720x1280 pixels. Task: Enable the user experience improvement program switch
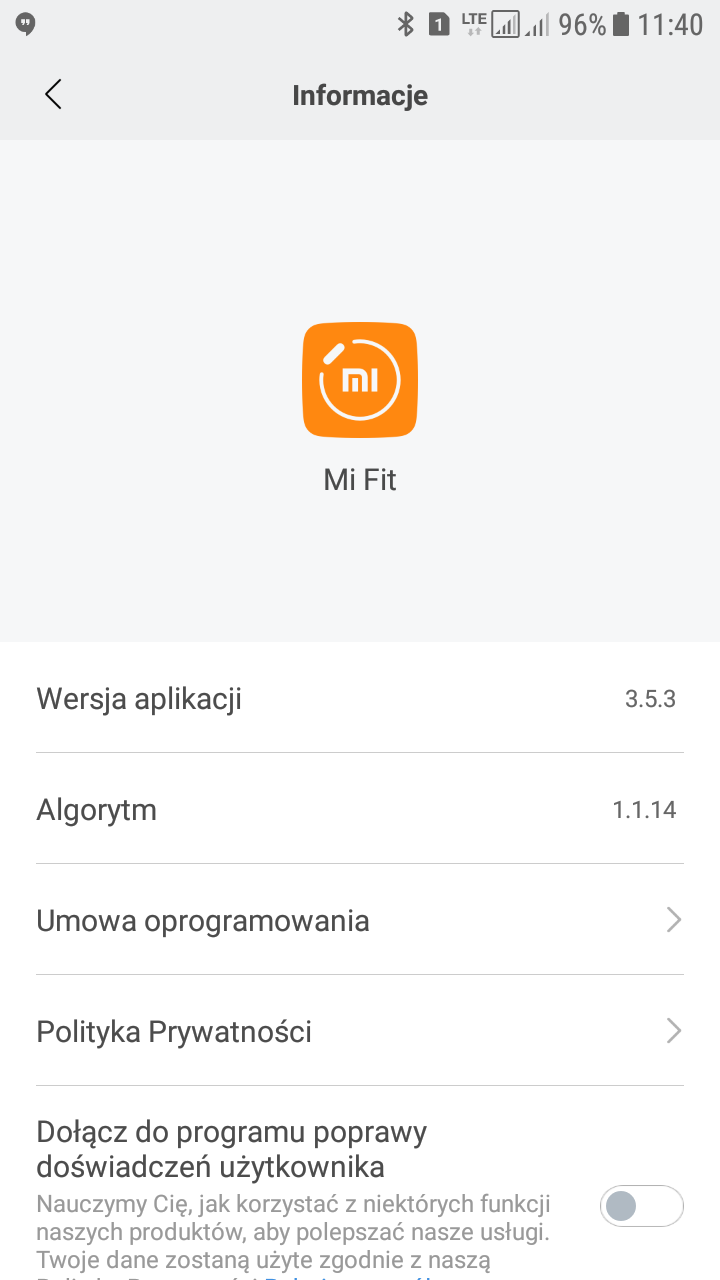[641, 1206]
